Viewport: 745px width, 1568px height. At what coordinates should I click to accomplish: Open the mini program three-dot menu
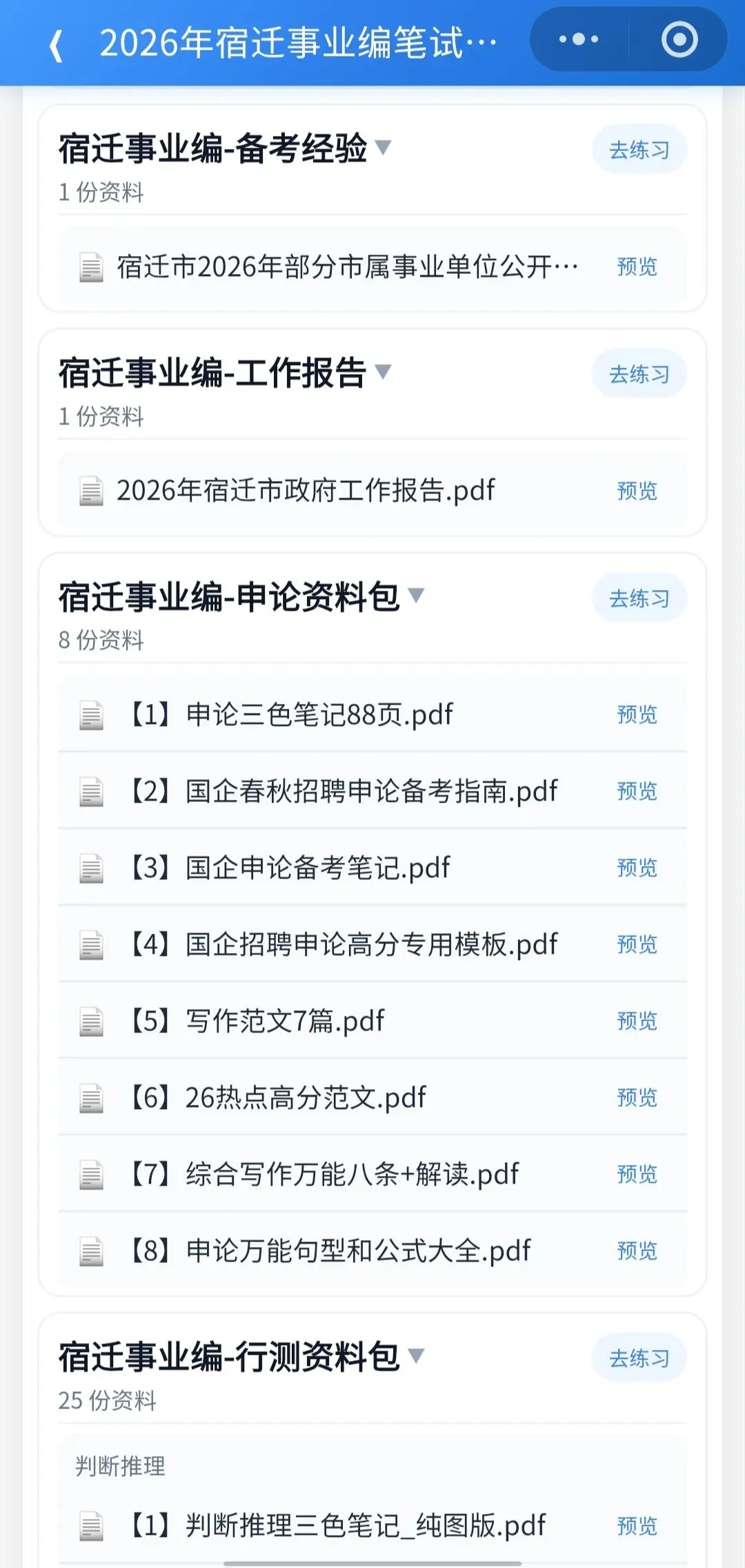coord(578,39)
